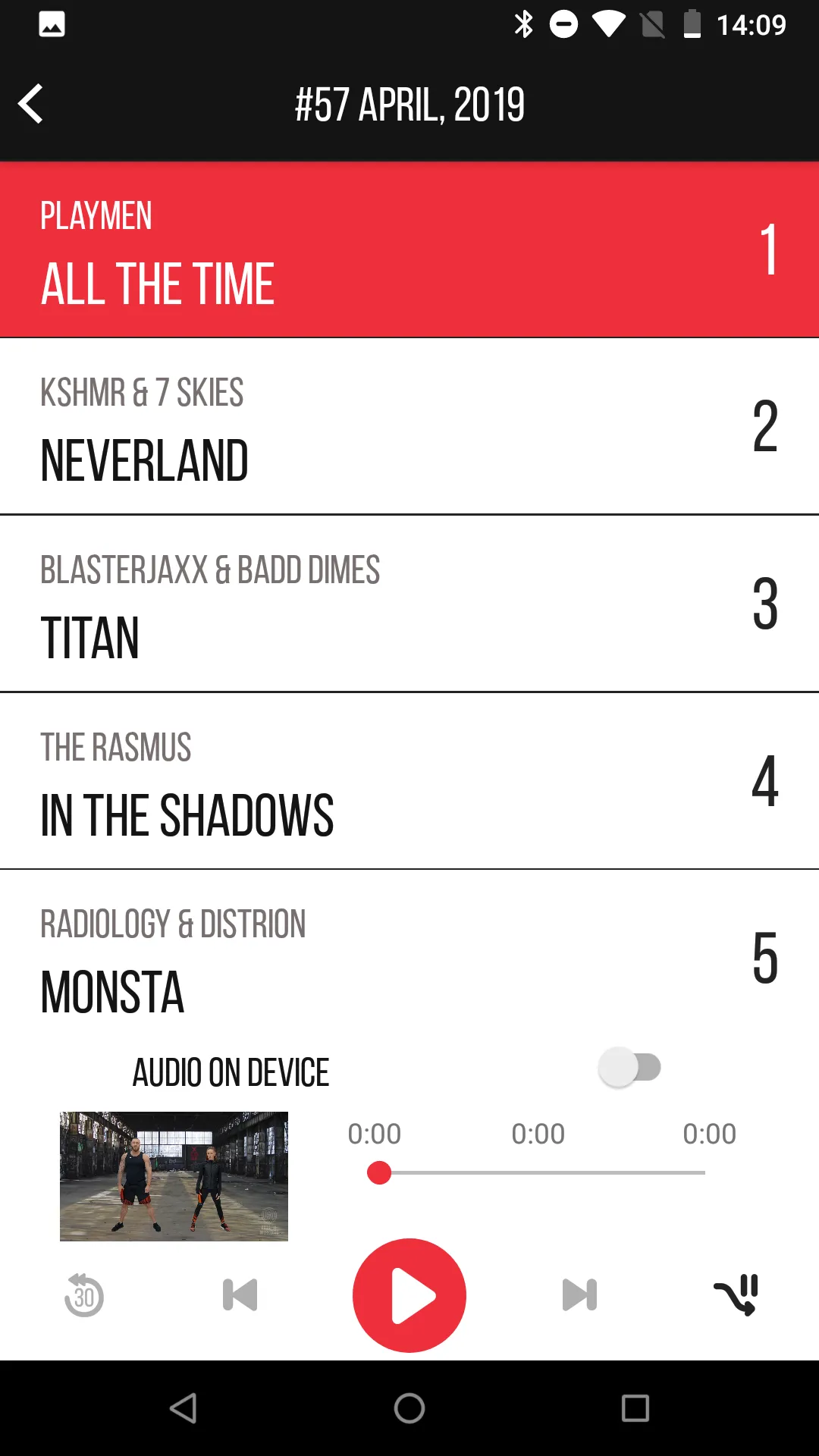This screenshot has height=1456, width=819.
Task: Open track 2 Neverland
Action: [x=409, y=426]
